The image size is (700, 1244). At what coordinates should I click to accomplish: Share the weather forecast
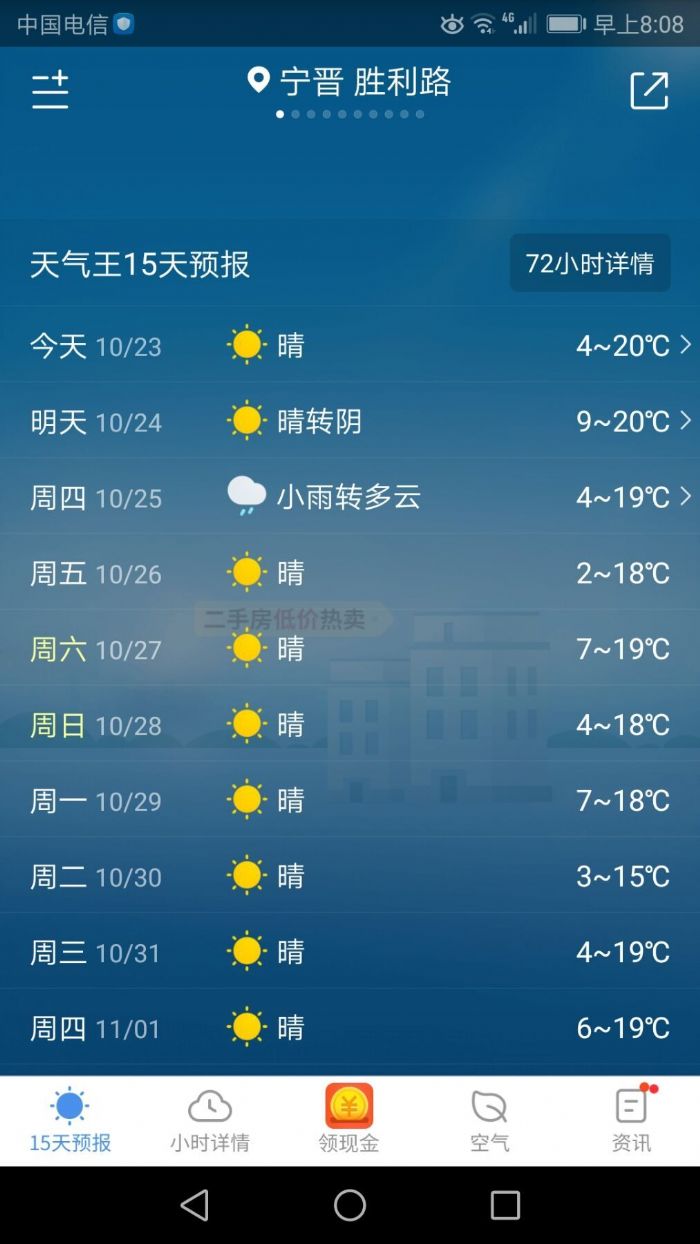pyautogui.click(x=649, y=91)
